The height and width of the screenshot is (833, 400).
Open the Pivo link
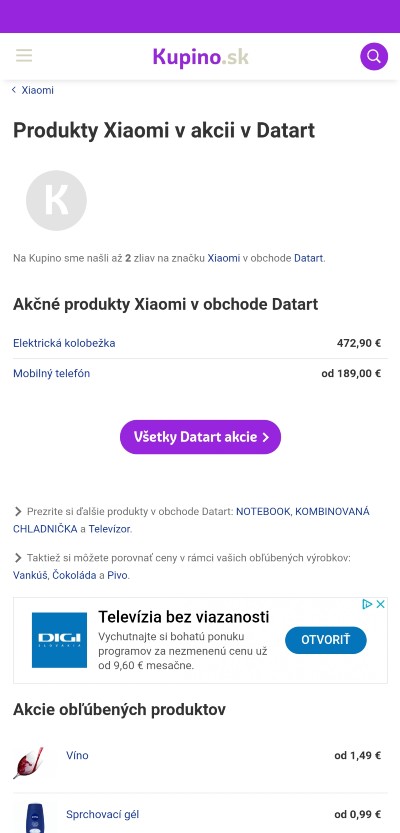click(x=117, y=575)
